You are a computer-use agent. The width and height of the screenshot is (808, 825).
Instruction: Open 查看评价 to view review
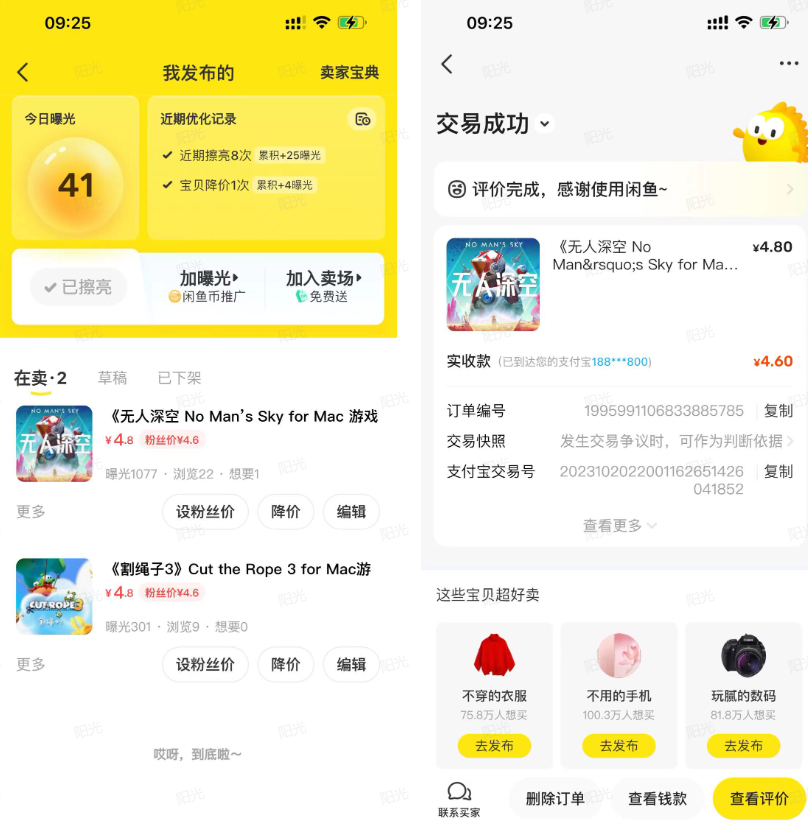point(758,798)
